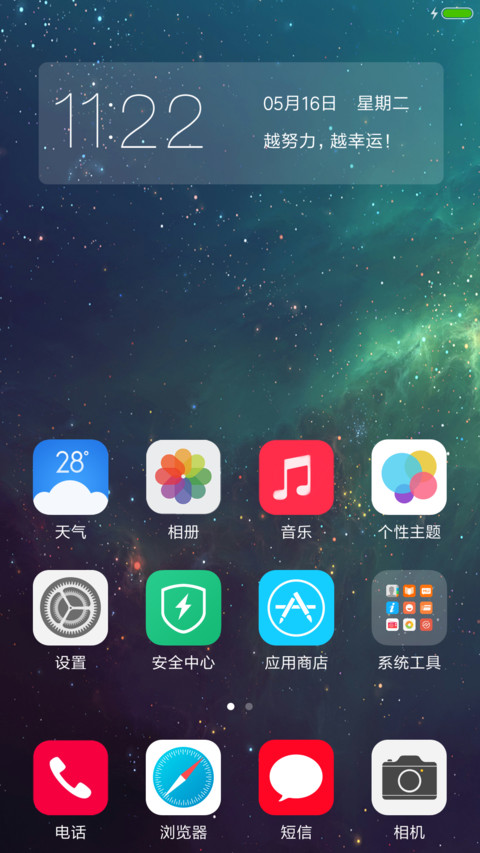This screenshot has width=480, height=853.
Task: Launch the 相机 camera
Action: point(409,777)
